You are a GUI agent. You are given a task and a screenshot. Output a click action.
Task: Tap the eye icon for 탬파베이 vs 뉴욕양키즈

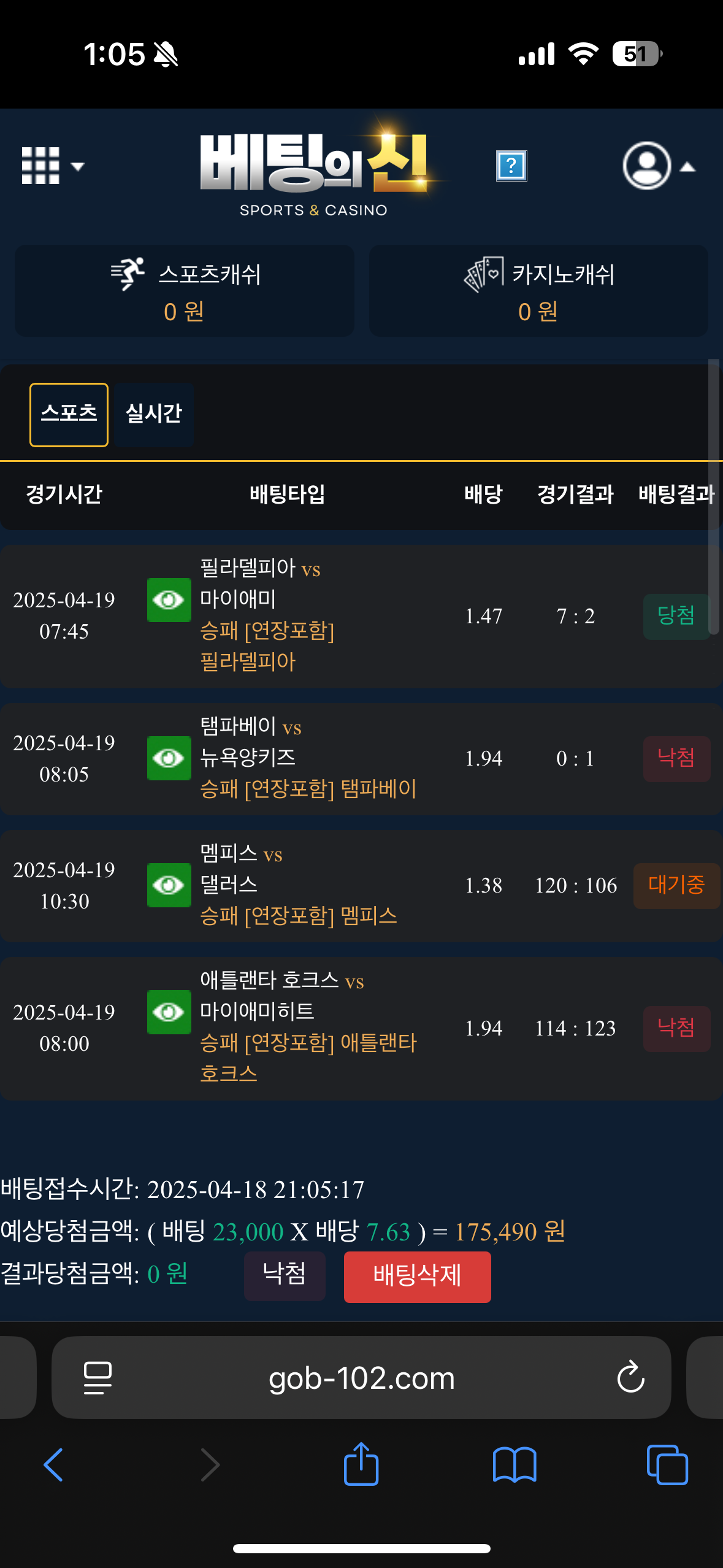tap(169, 758)
